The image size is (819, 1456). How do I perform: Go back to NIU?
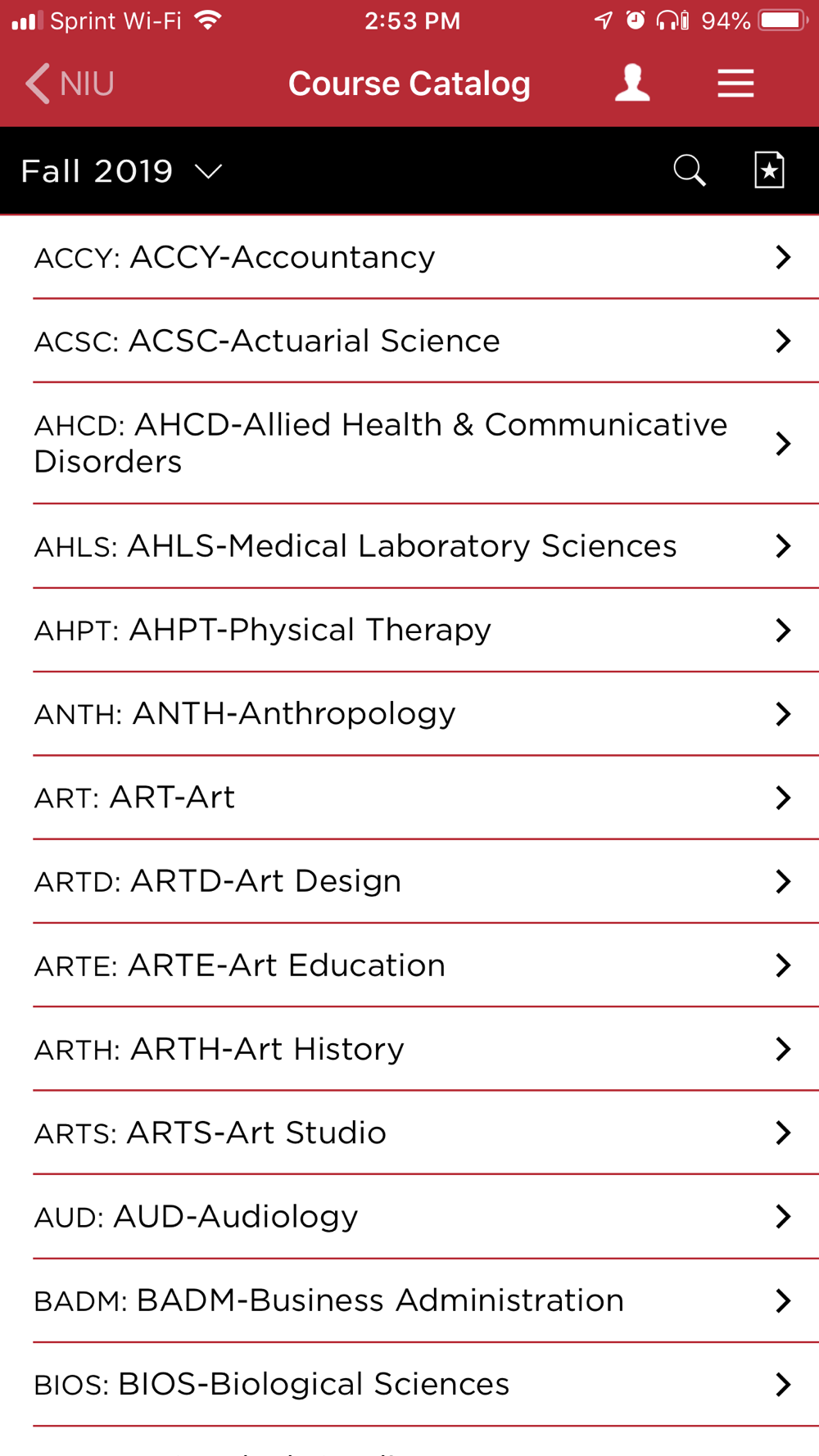pos(70,84)
